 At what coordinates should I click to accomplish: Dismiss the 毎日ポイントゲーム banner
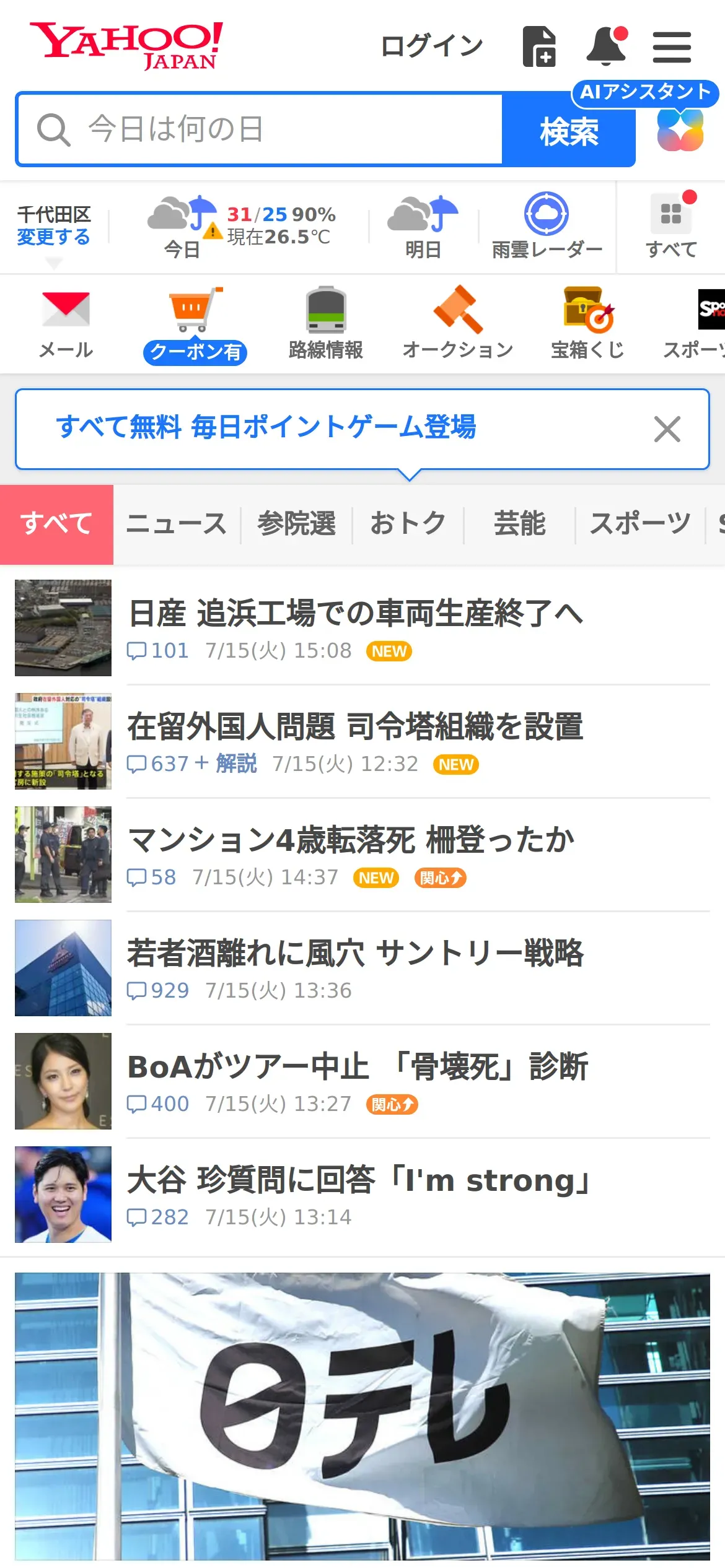tap(667, 429)
